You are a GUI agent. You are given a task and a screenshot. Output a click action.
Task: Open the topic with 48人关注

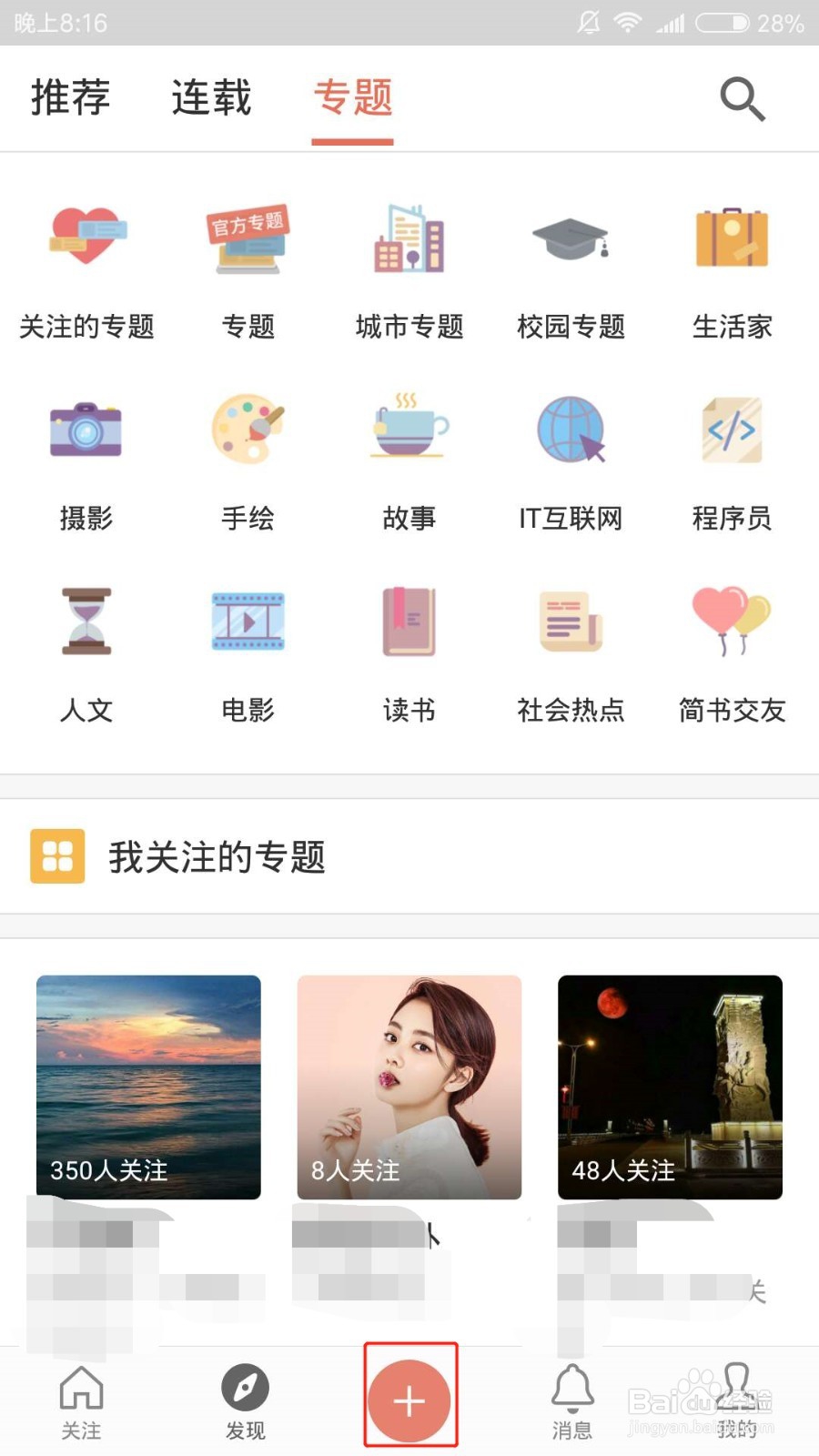coord(670,1087)
